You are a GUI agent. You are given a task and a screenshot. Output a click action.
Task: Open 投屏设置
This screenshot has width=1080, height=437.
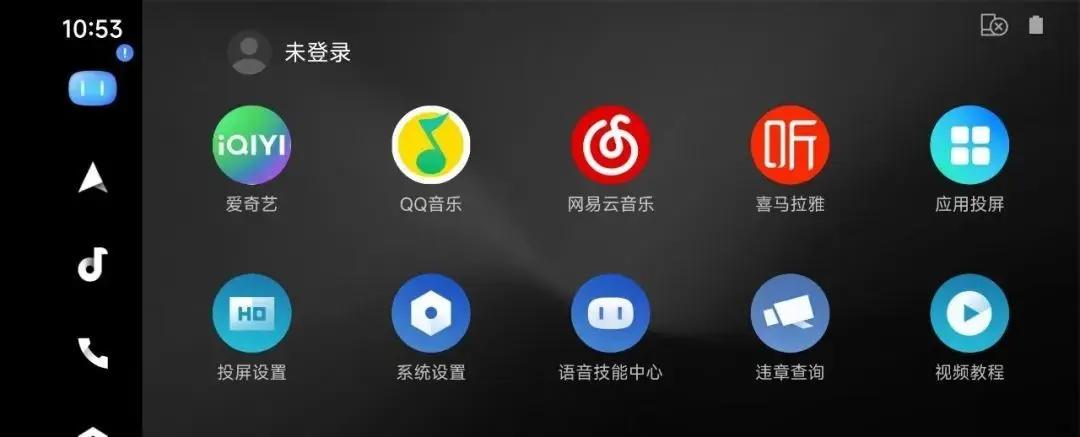[x=252, y=313]
